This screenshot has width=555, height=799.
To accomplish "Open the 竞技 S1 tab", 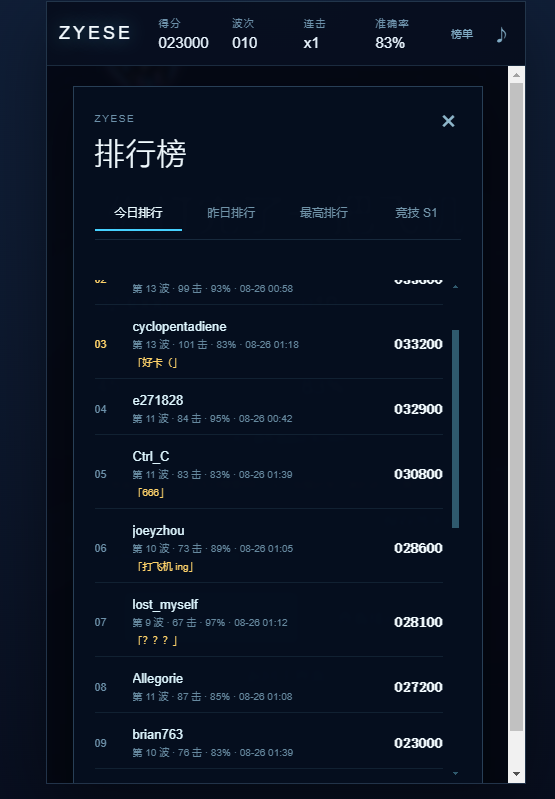I will tap(416, 212).
